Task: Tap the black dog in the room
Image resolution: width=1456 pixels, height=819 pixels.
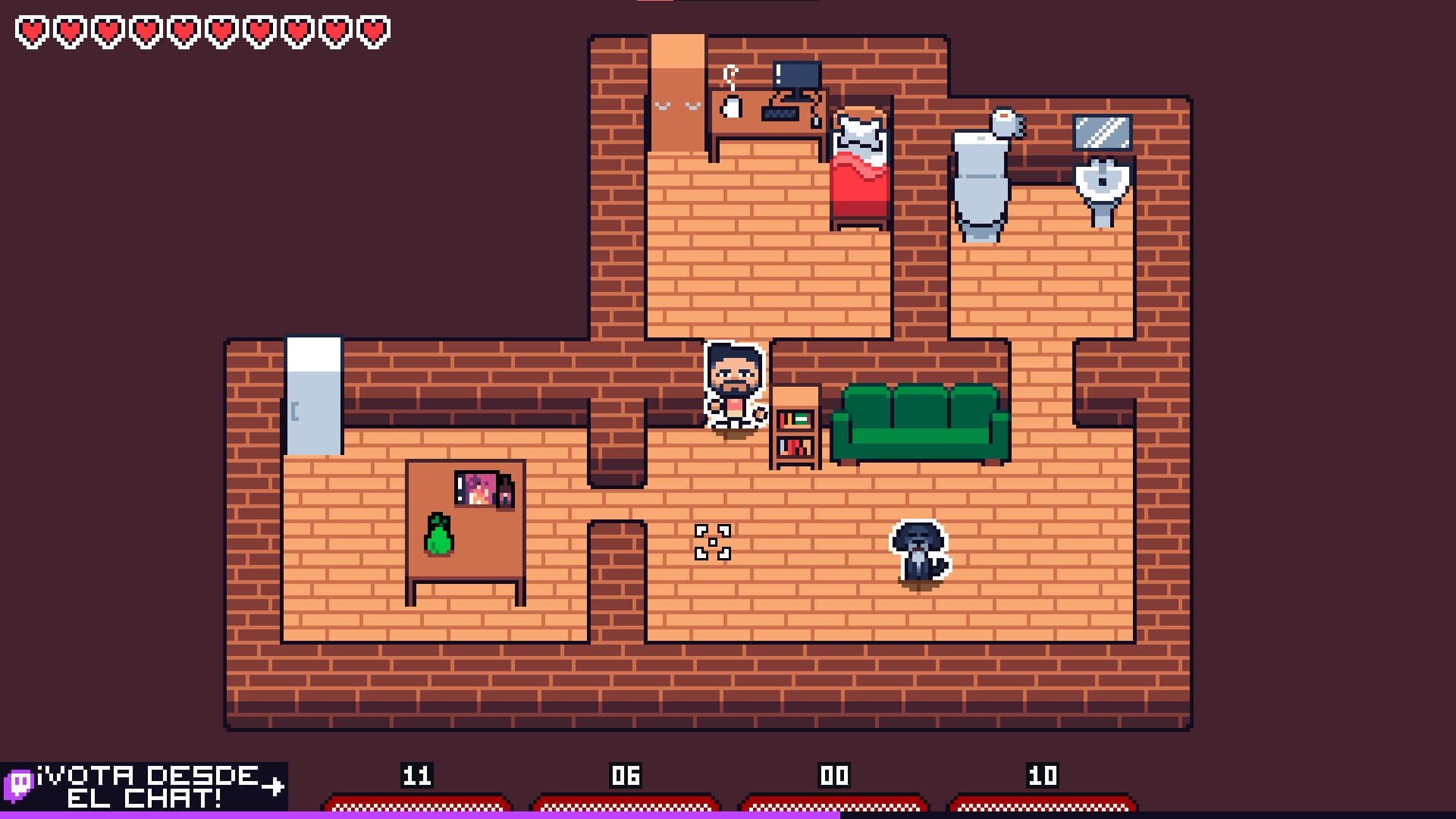Action: click(920, 551)
